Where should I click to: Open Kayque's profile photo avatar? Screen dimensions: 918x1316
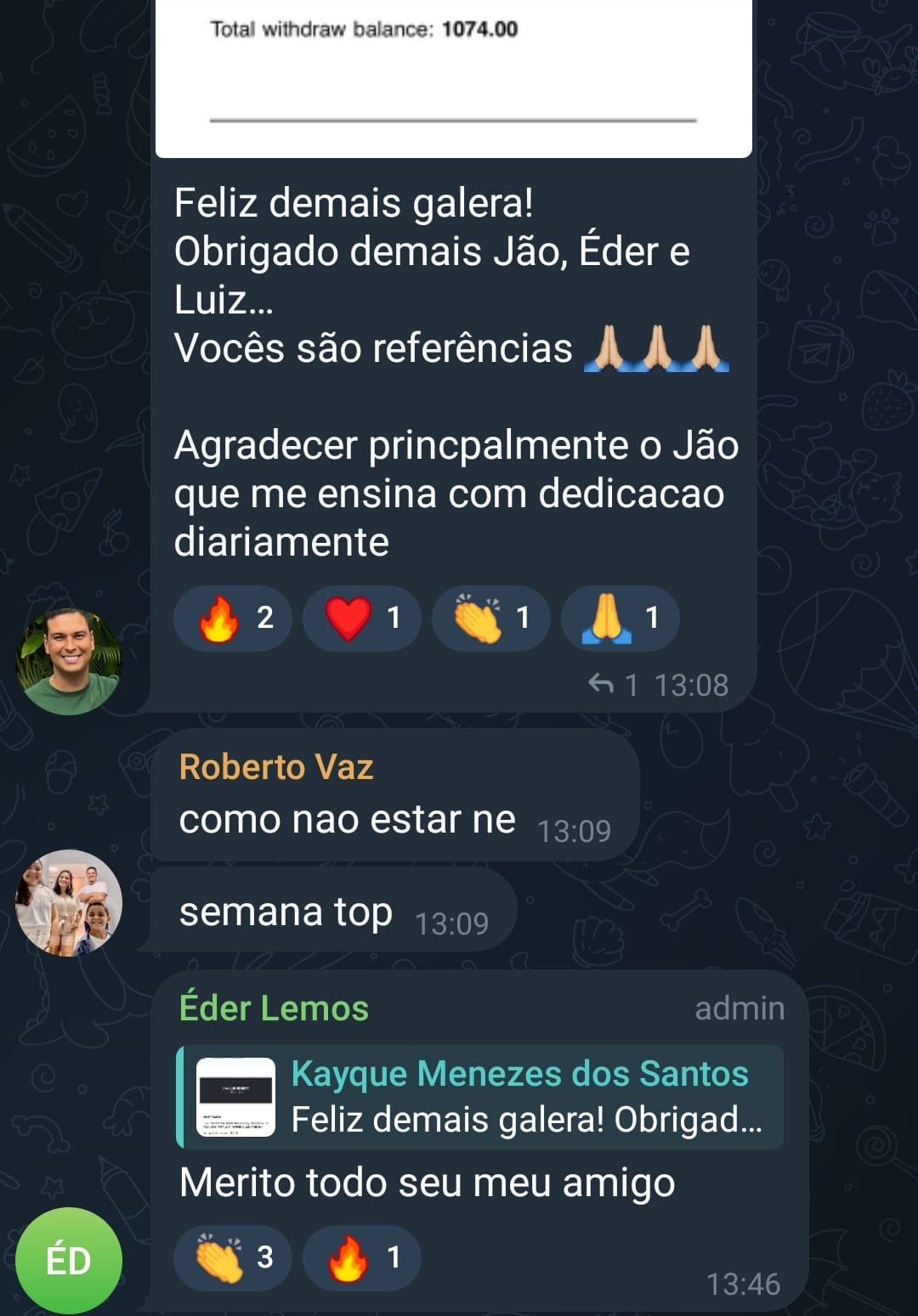tap(69, 660)
